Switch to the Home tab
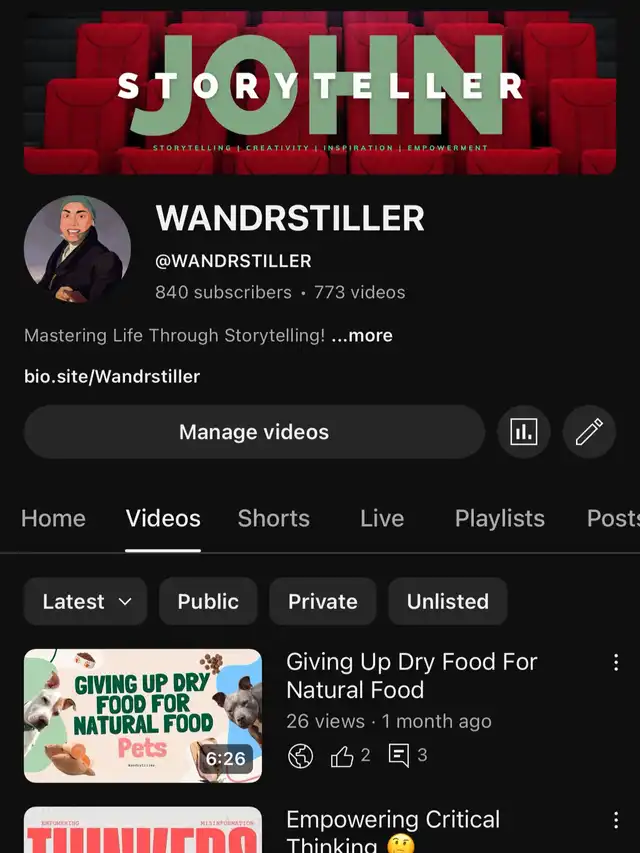The image size is (640, 853). (x=53, y=518)
